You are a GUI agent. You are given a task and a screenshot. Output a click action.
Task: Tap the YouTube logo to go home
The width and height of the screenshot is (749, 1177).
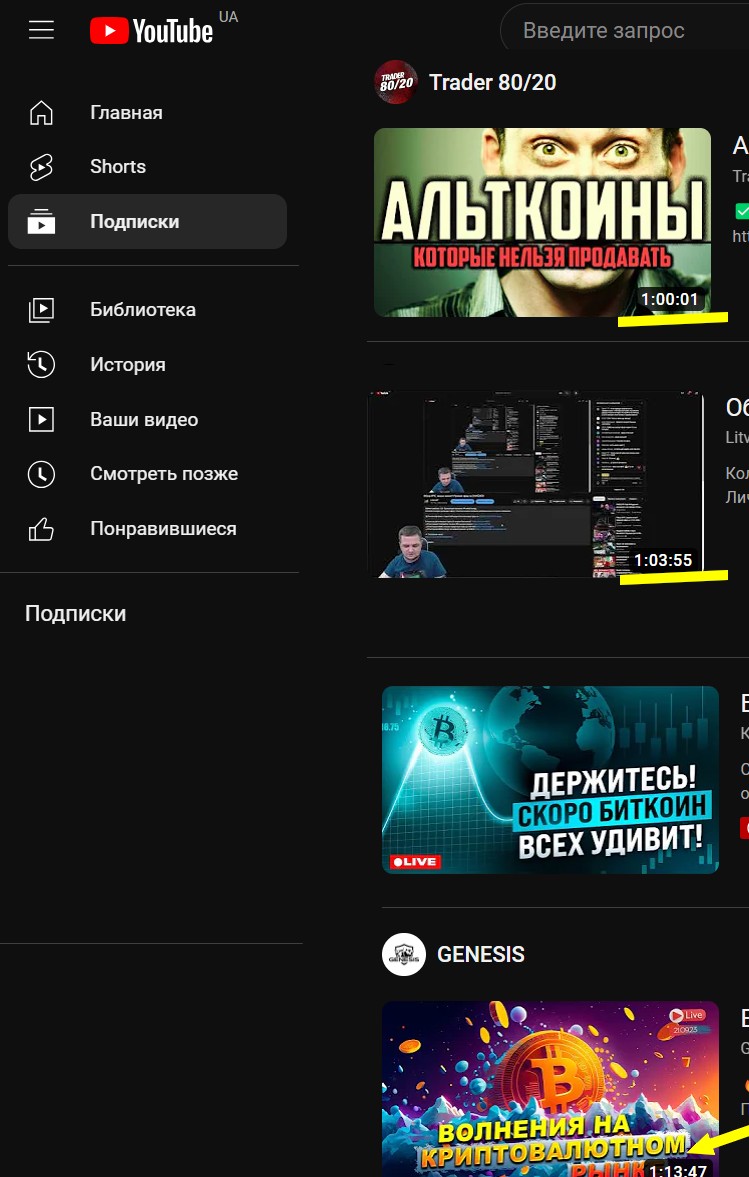(152, 31)
